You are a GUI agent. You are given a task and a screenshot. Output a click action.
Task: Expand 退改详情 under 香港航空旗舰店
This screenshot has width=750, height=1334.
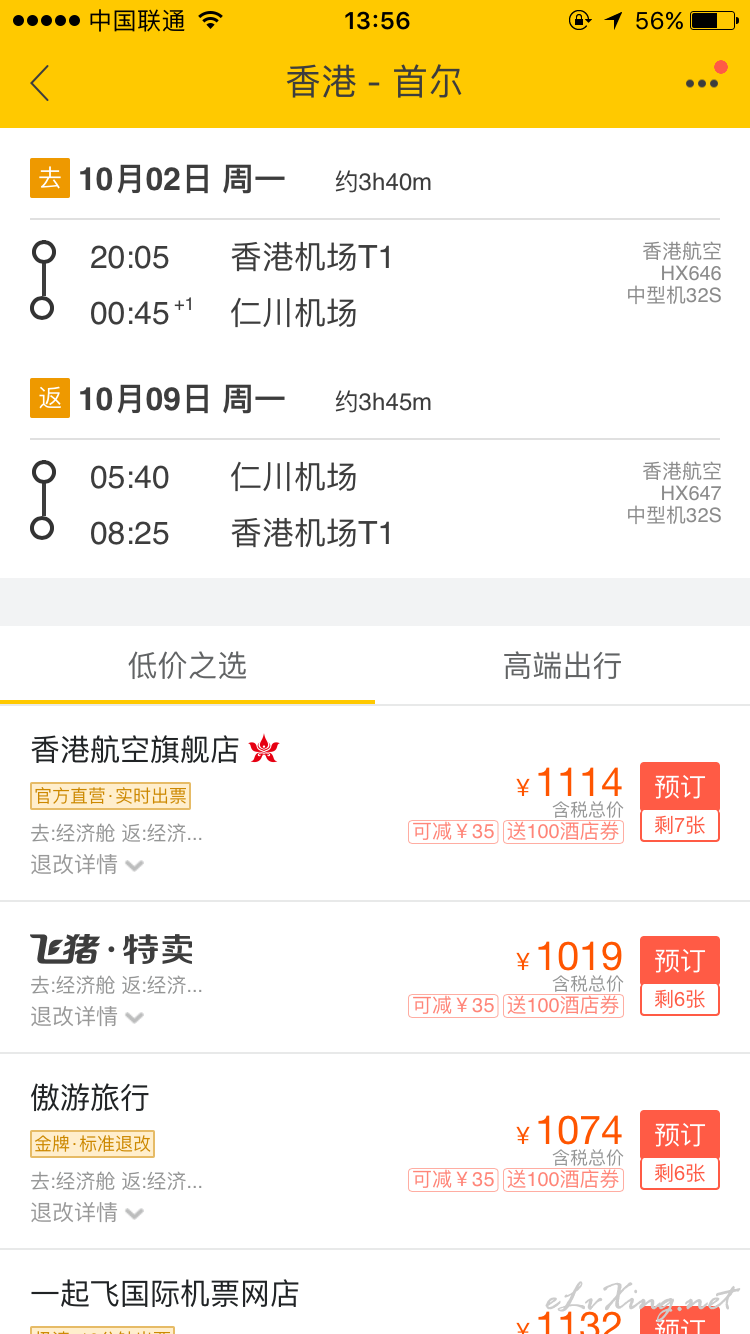[x=88, y=865]
